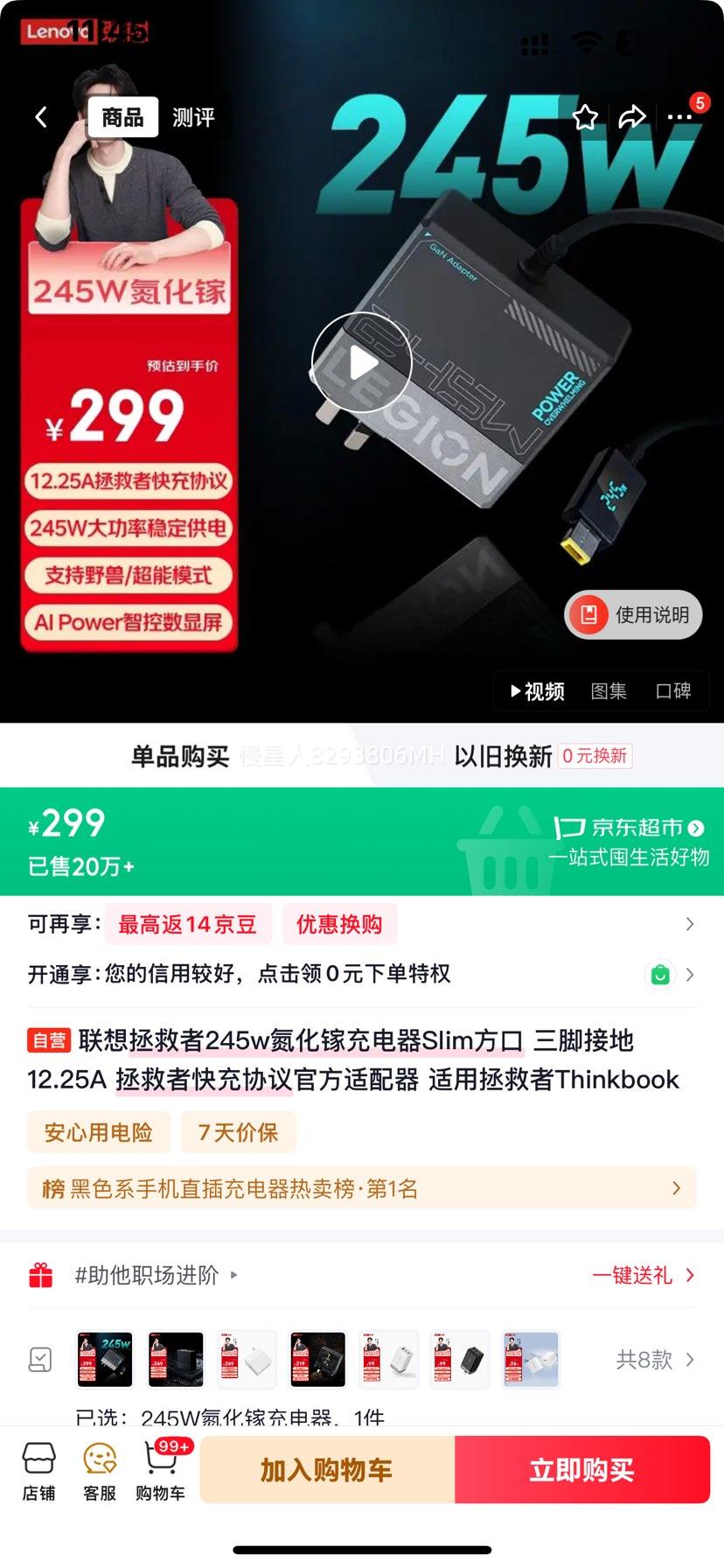View all 共8款 variants
The image size is (724, 1568).
656,1359
